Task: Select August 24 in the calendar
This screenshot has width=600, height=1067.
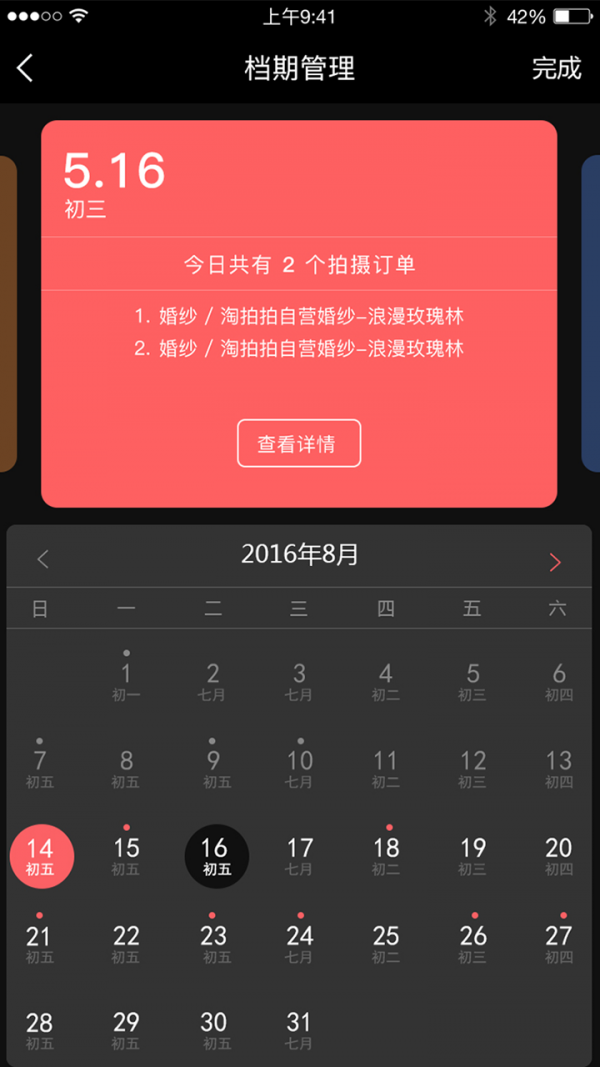Action: 300,944
